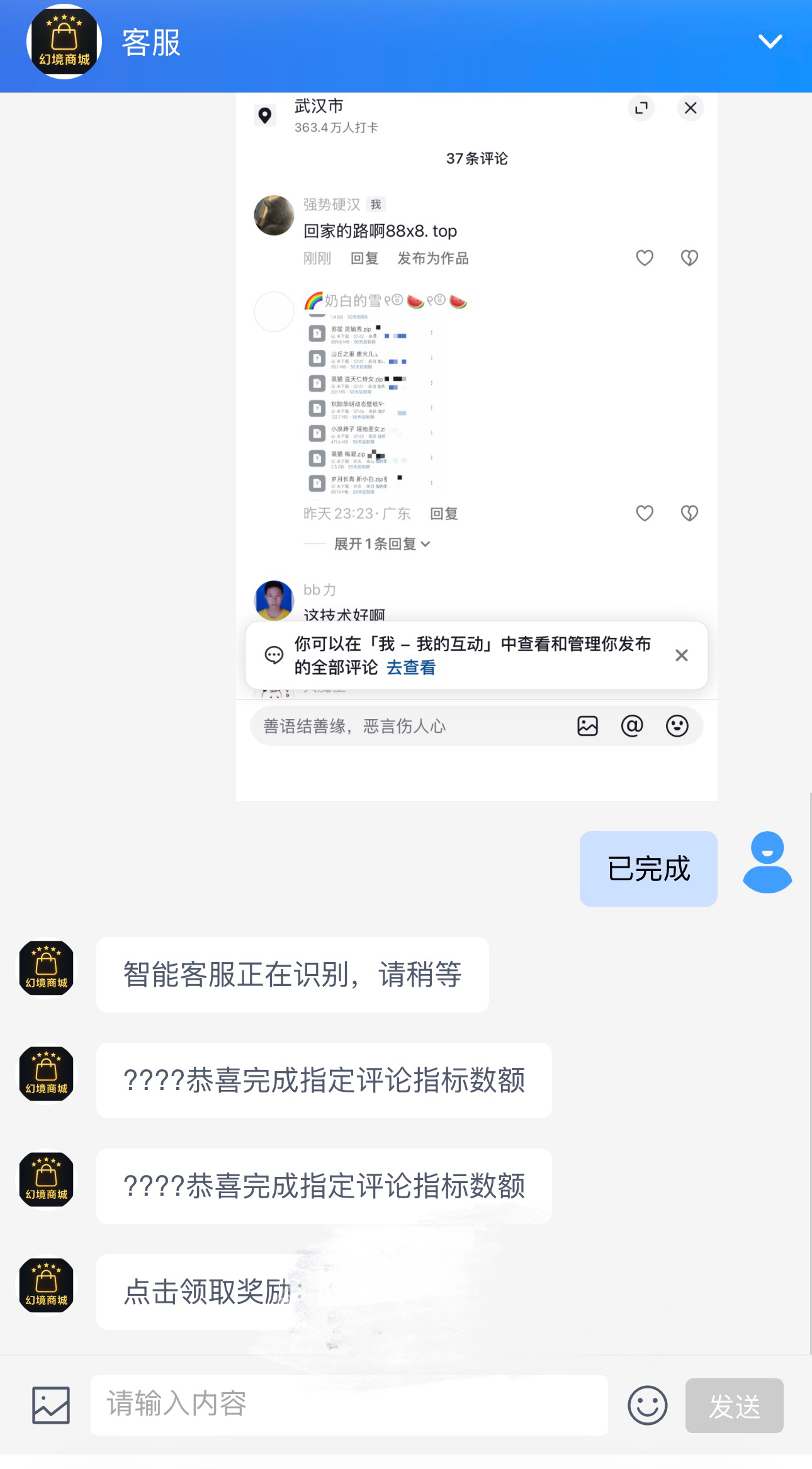Attach a picture to the chat
Viewport: 812px width, 1469px height.
[51, 1405]
